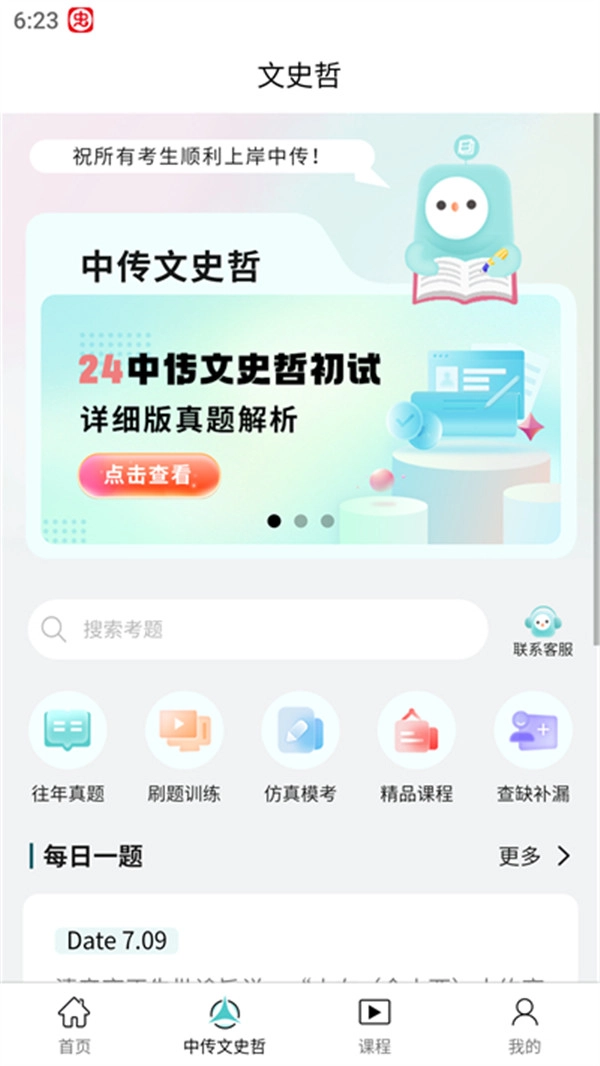This screenshot has height=1066, width=600.
Task: Select the second banner page dot
Action: coord(300,521)
